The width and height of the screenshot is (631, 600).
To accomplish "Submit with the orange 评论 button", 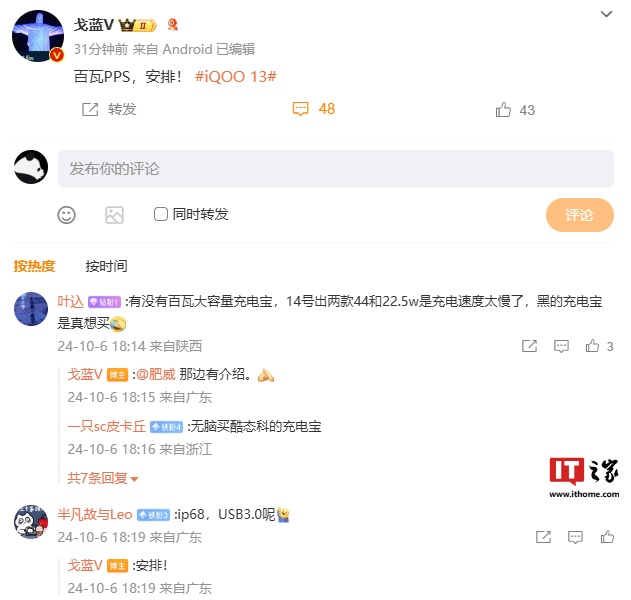I will (579, 215).
